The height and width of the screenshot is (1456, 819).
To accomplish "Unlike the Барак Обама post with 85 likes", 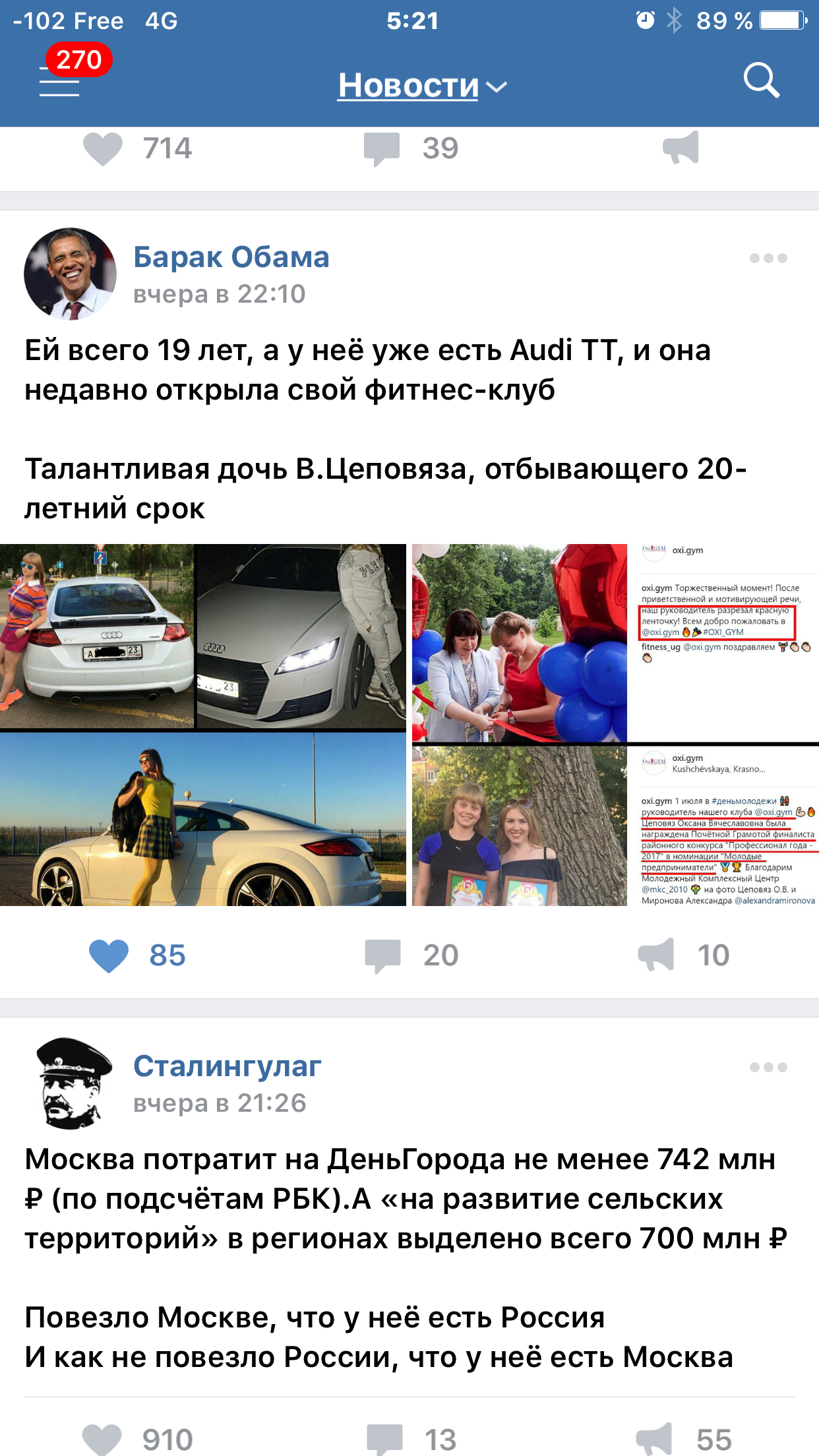I will coord(109,956).
